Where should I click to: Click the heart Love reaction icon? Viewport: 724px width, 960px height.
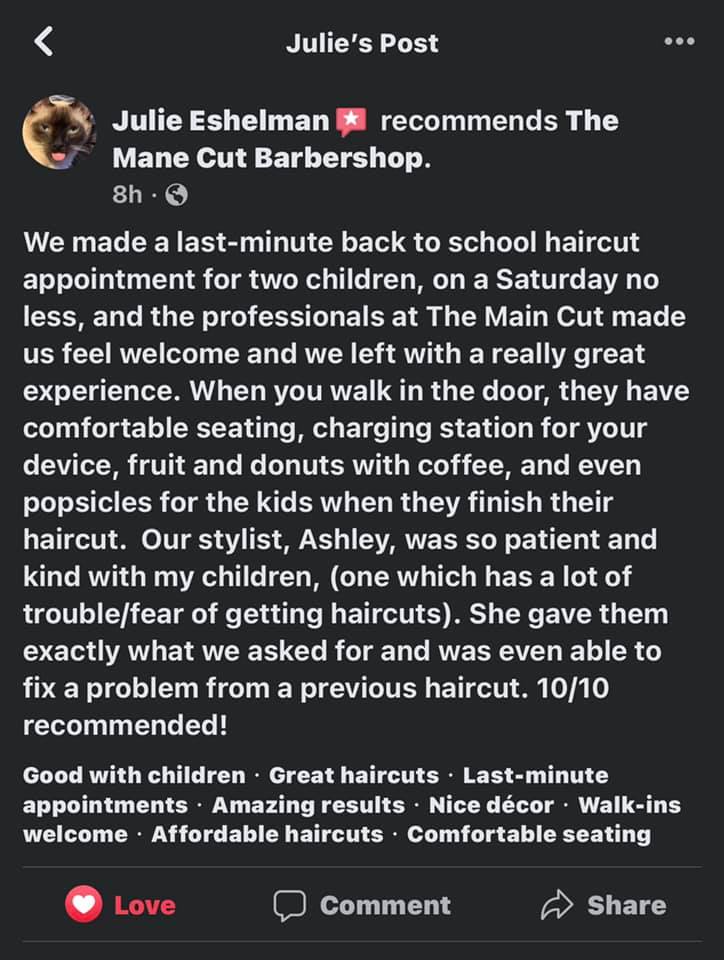click(x=83, y=905)
